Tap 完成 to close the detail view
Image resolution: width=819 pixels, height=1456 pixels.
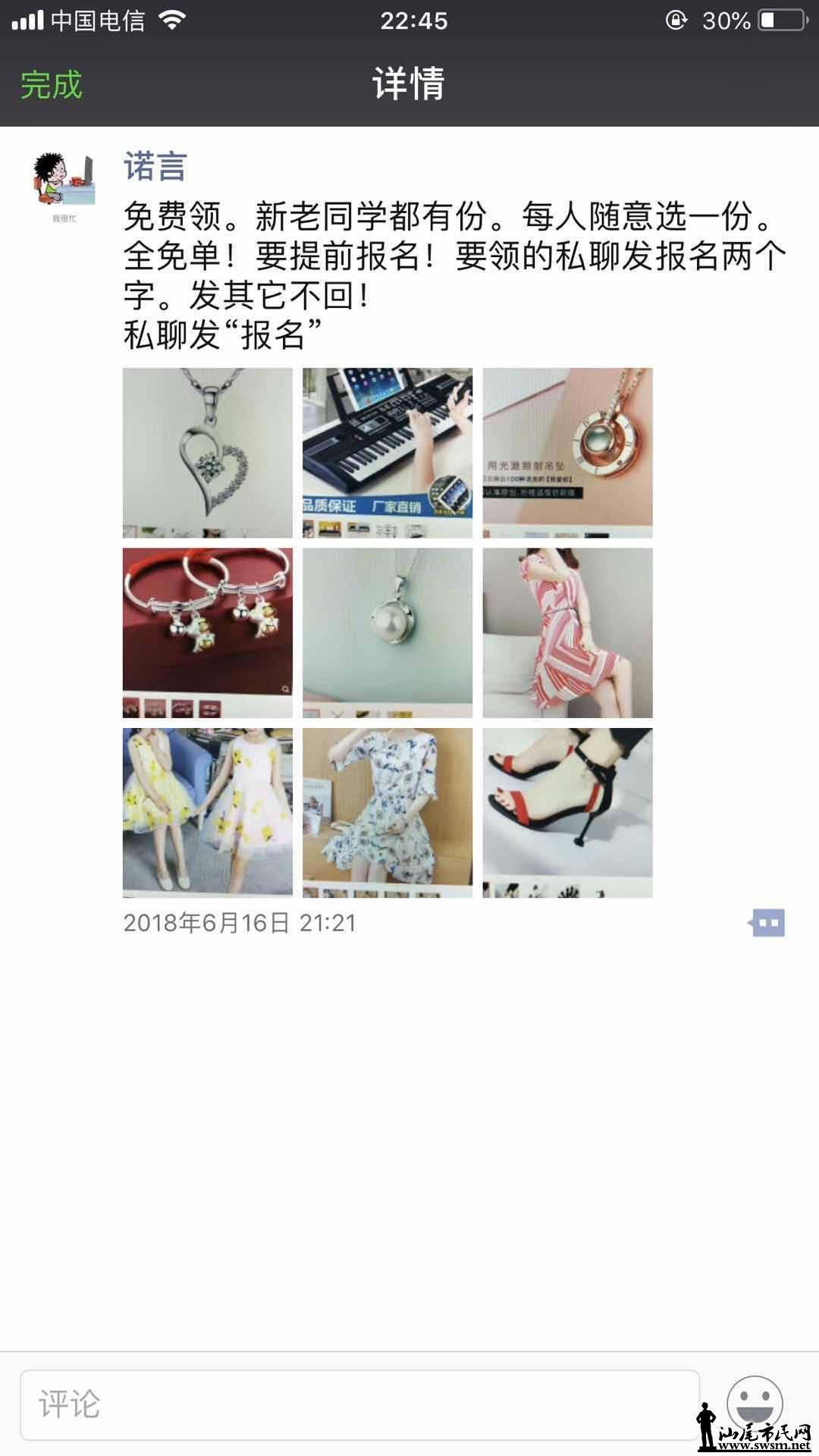click(x=51, y=84)
